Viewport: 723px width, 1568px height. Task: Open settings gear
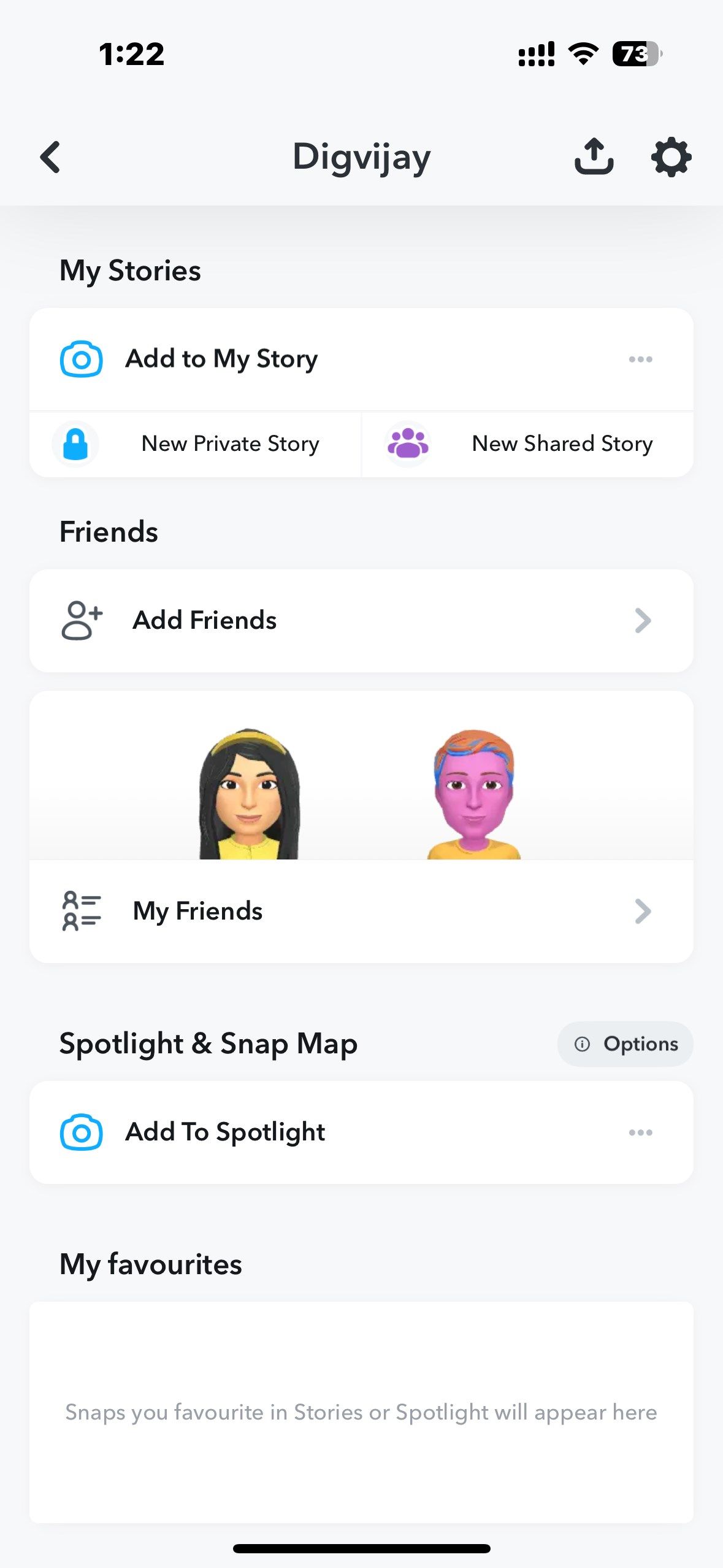[x=671, y=157]
